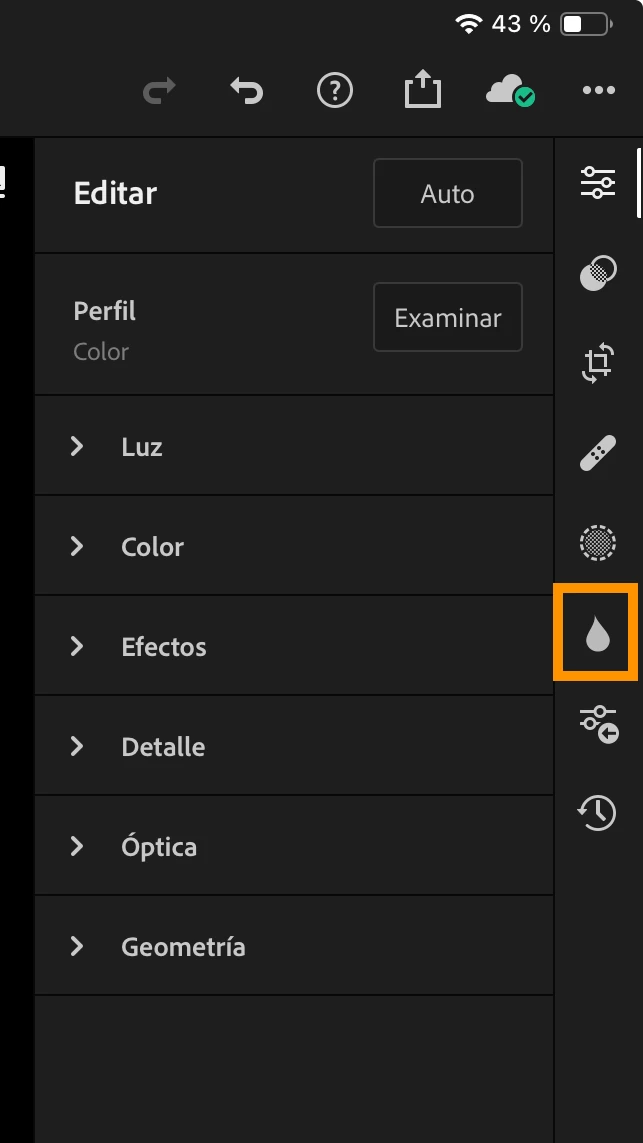Open the three-dot overflow menu

click(598, 92)
